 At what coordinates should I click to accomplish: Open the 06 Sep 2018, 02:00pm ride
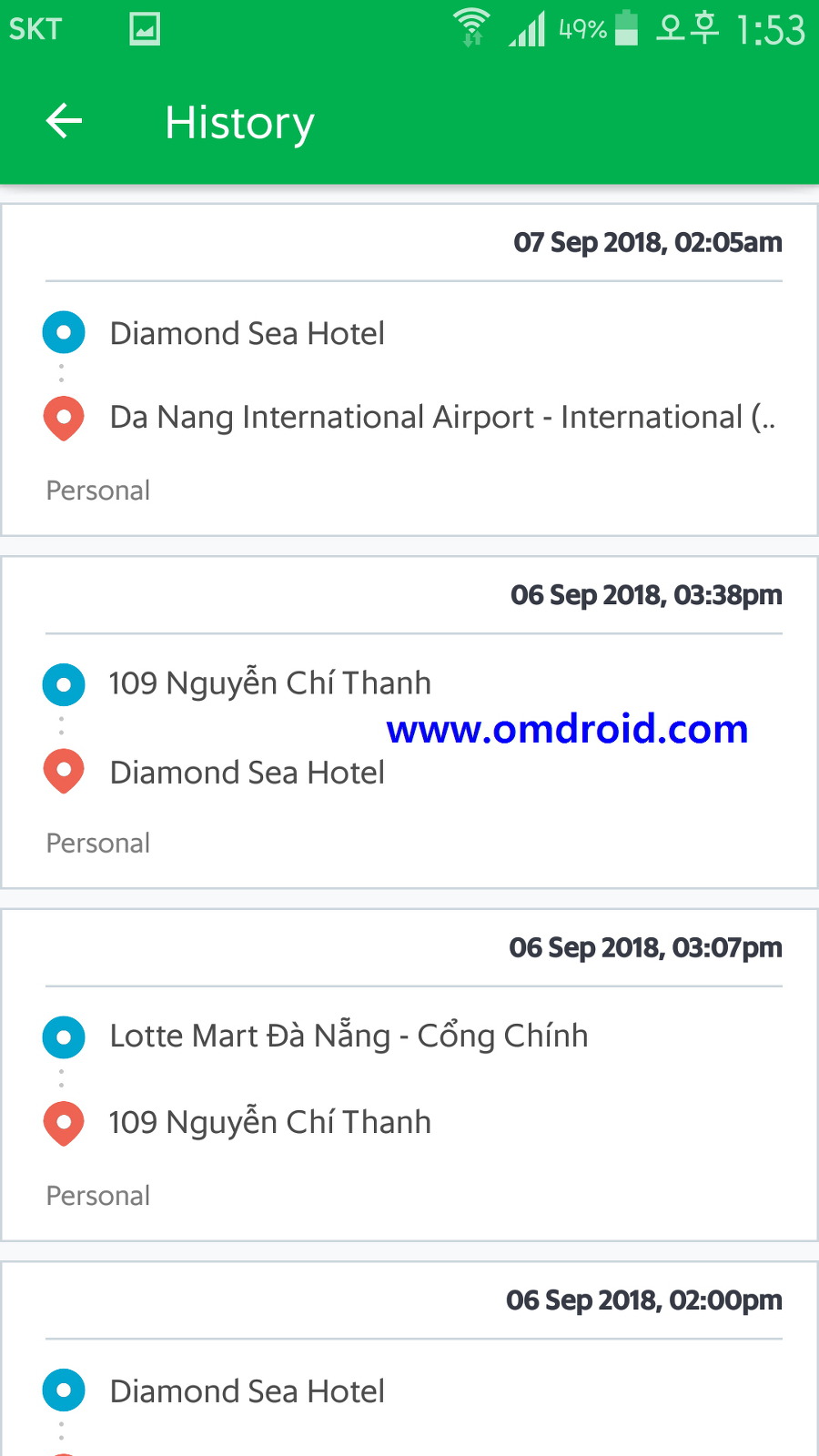409,1359
